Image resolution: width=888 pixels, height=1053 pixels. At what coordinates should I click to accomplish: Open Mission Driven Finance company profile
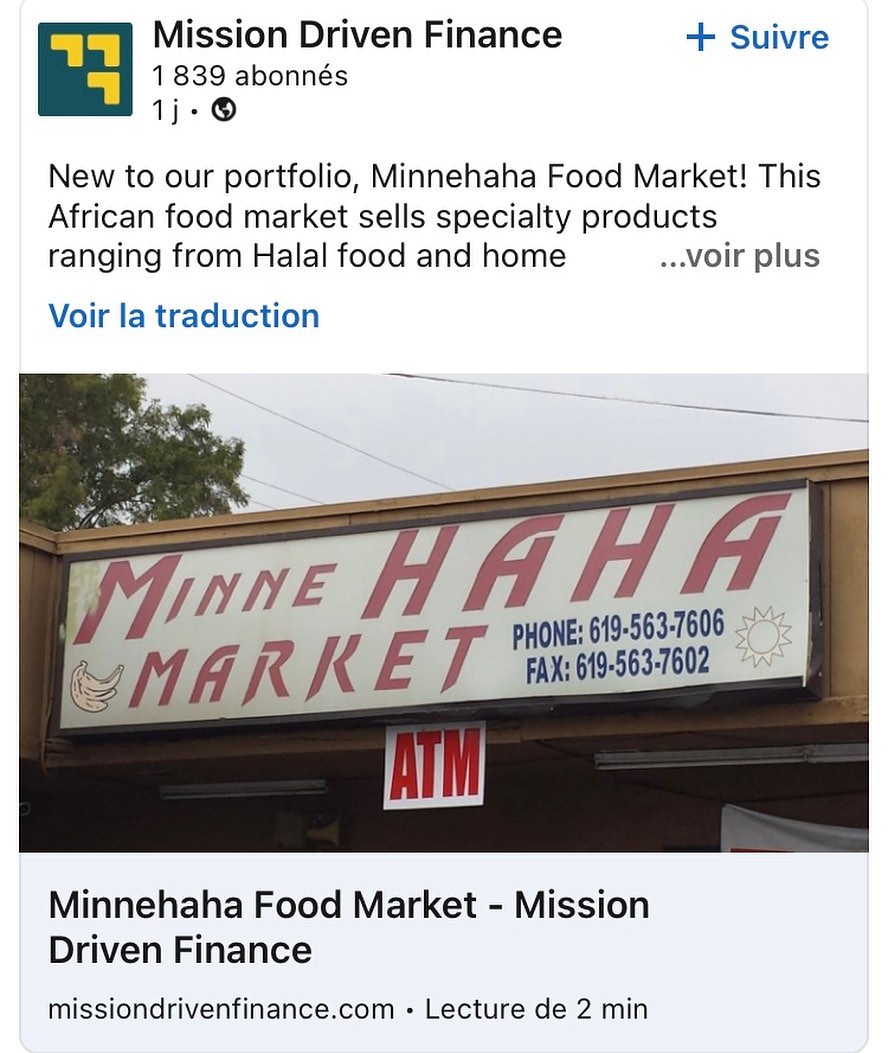point(356,36)
